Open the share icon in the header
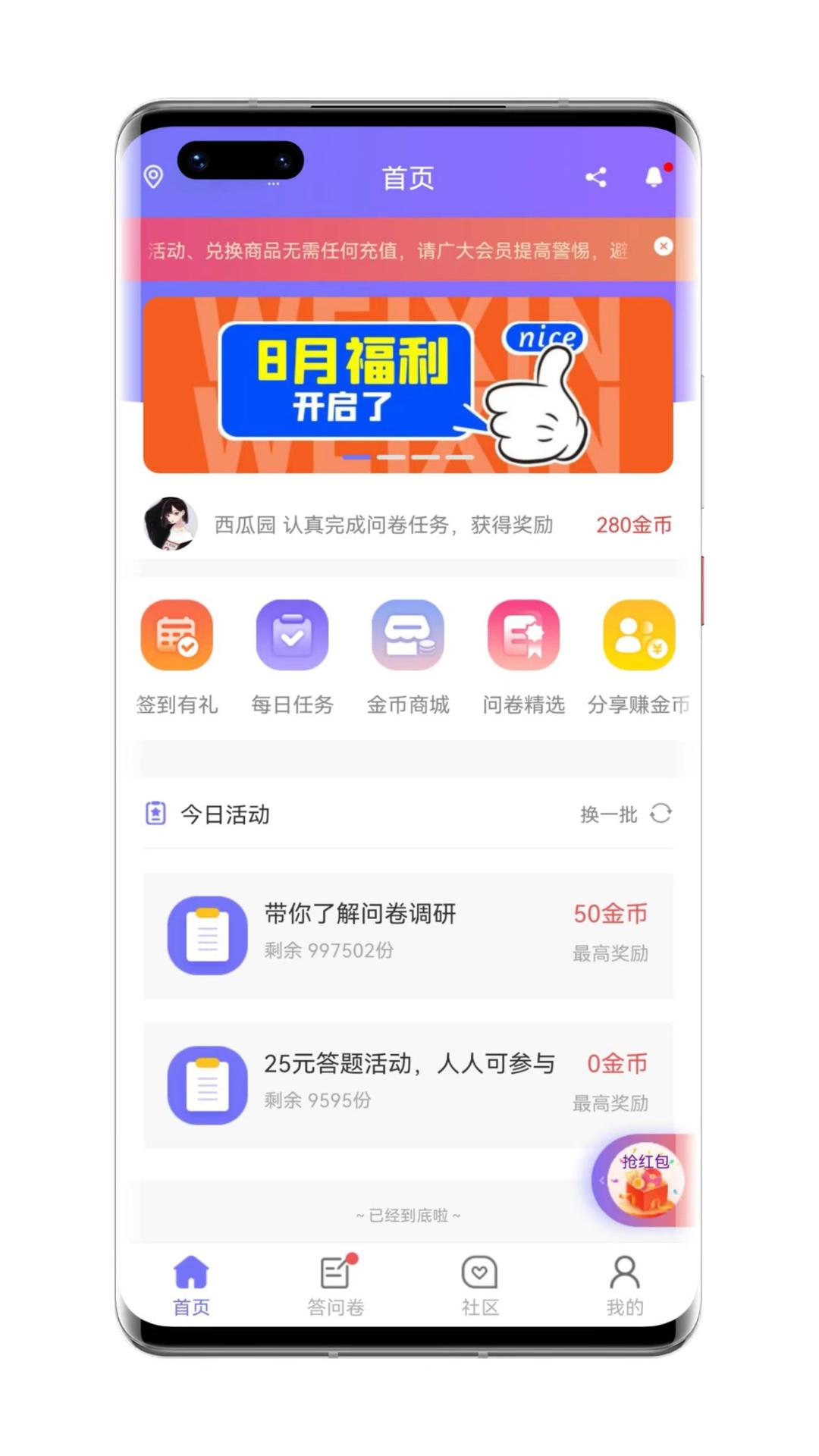 coord(596,177)
